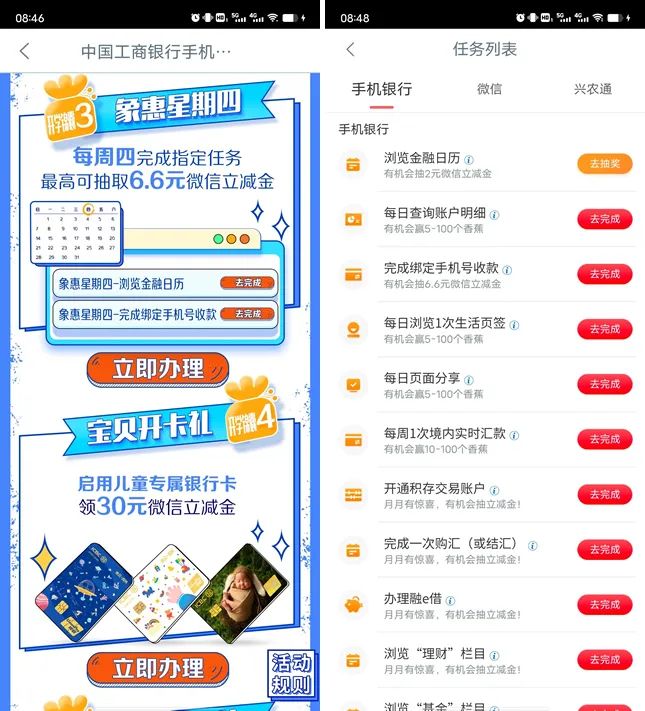This screenshot has height=711, width=645.
Task: Tap 去完成 for 浏览"理财"栏目
Action: click(604, 659)
